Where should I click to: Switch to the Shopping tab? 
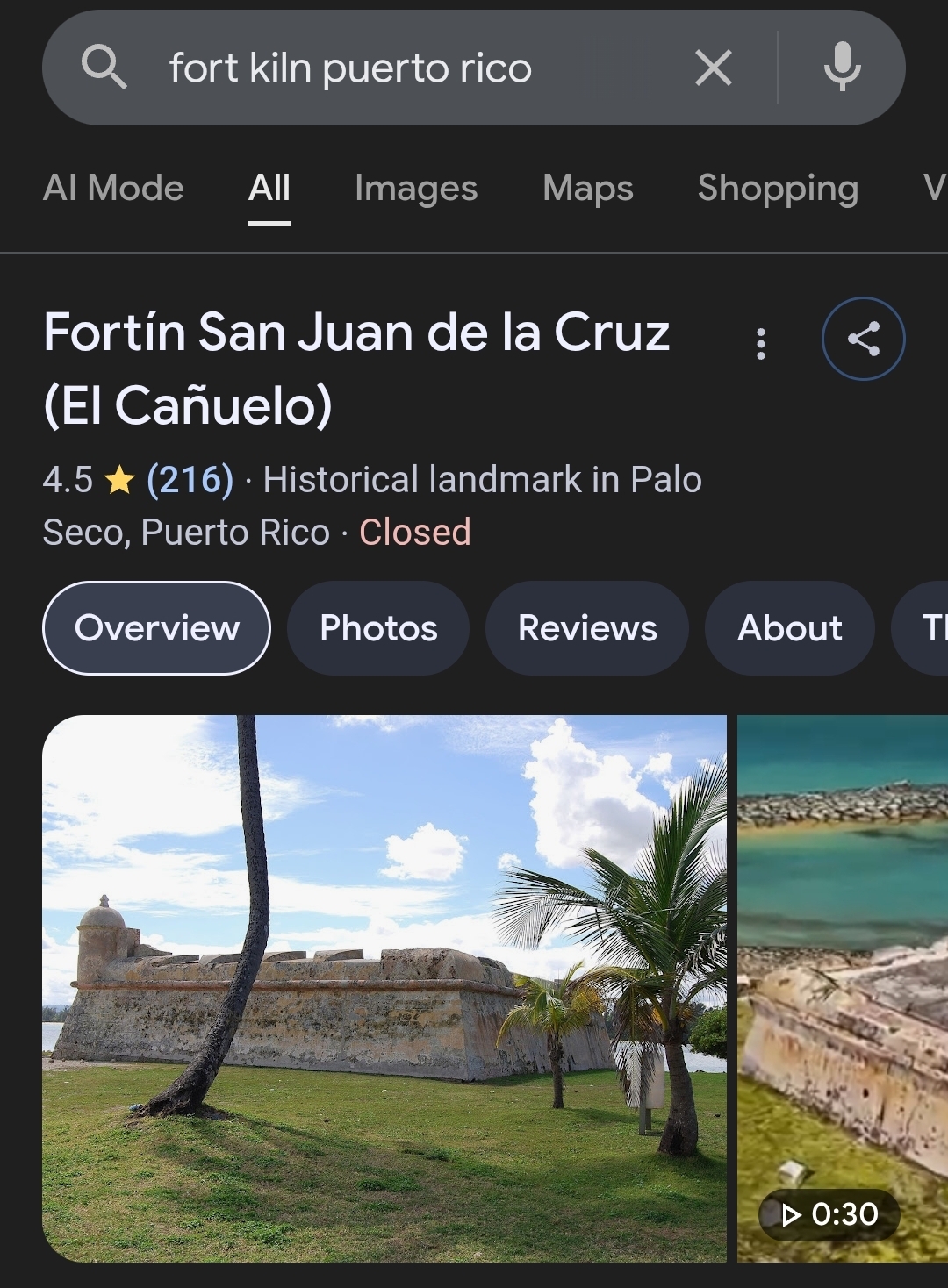click(778, 188)
